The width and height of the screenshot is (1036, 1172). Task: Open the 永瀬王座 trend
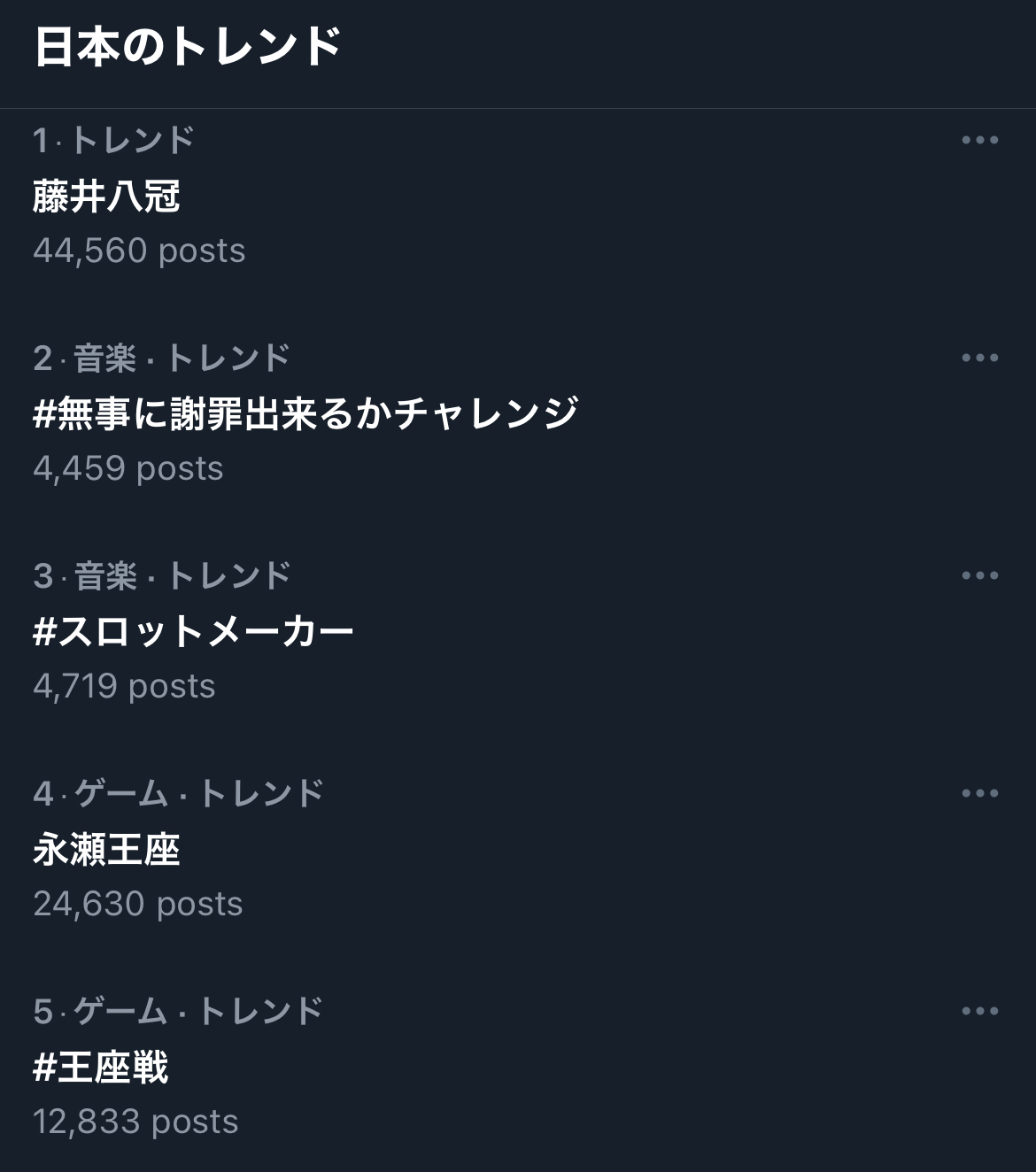coord(107,850)
